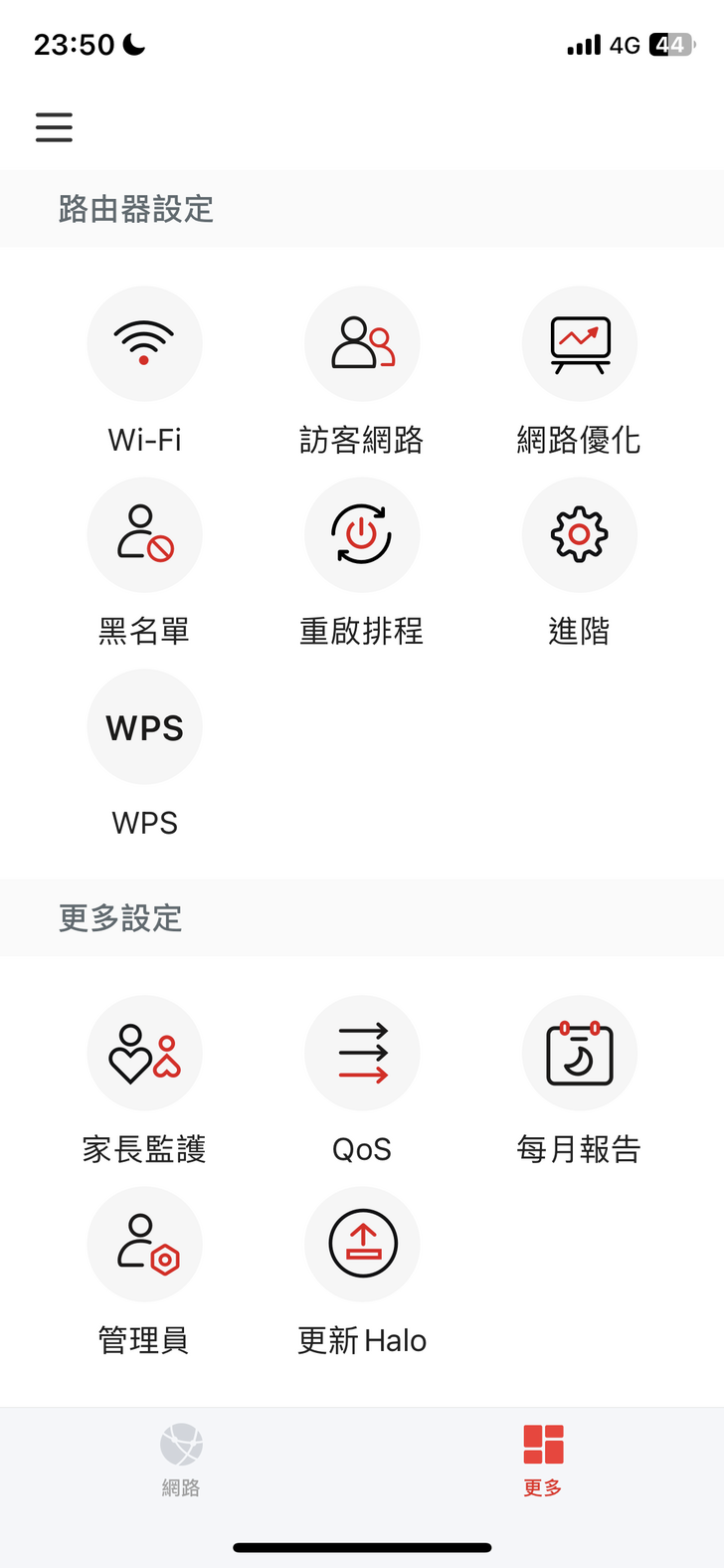This screenshot has width=724, height=1568.
Task: Open 管理員 manager settings
Action: pos(145,1245)
